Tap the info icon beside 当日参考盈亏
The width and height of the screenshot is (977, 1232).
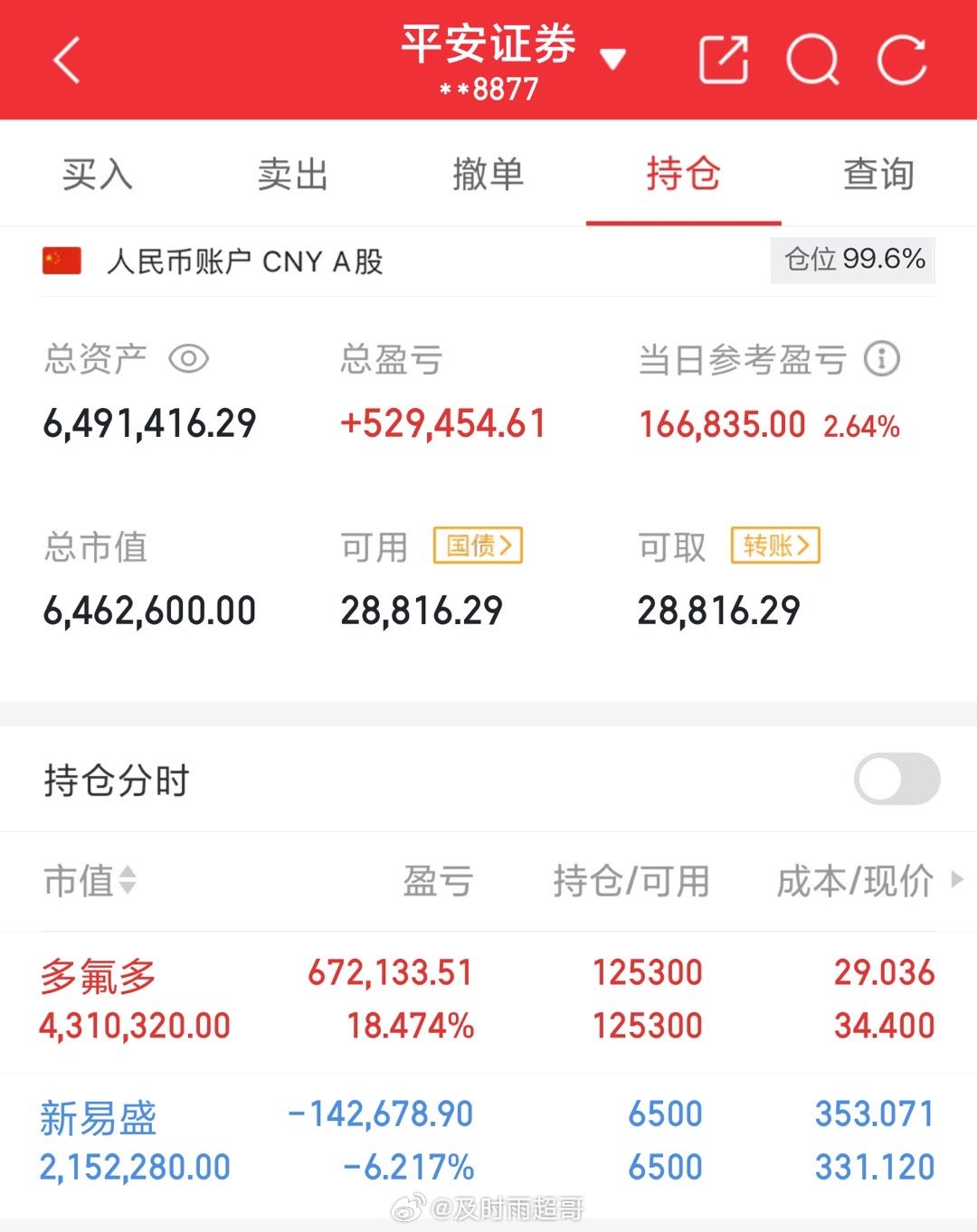pos(881,358)
